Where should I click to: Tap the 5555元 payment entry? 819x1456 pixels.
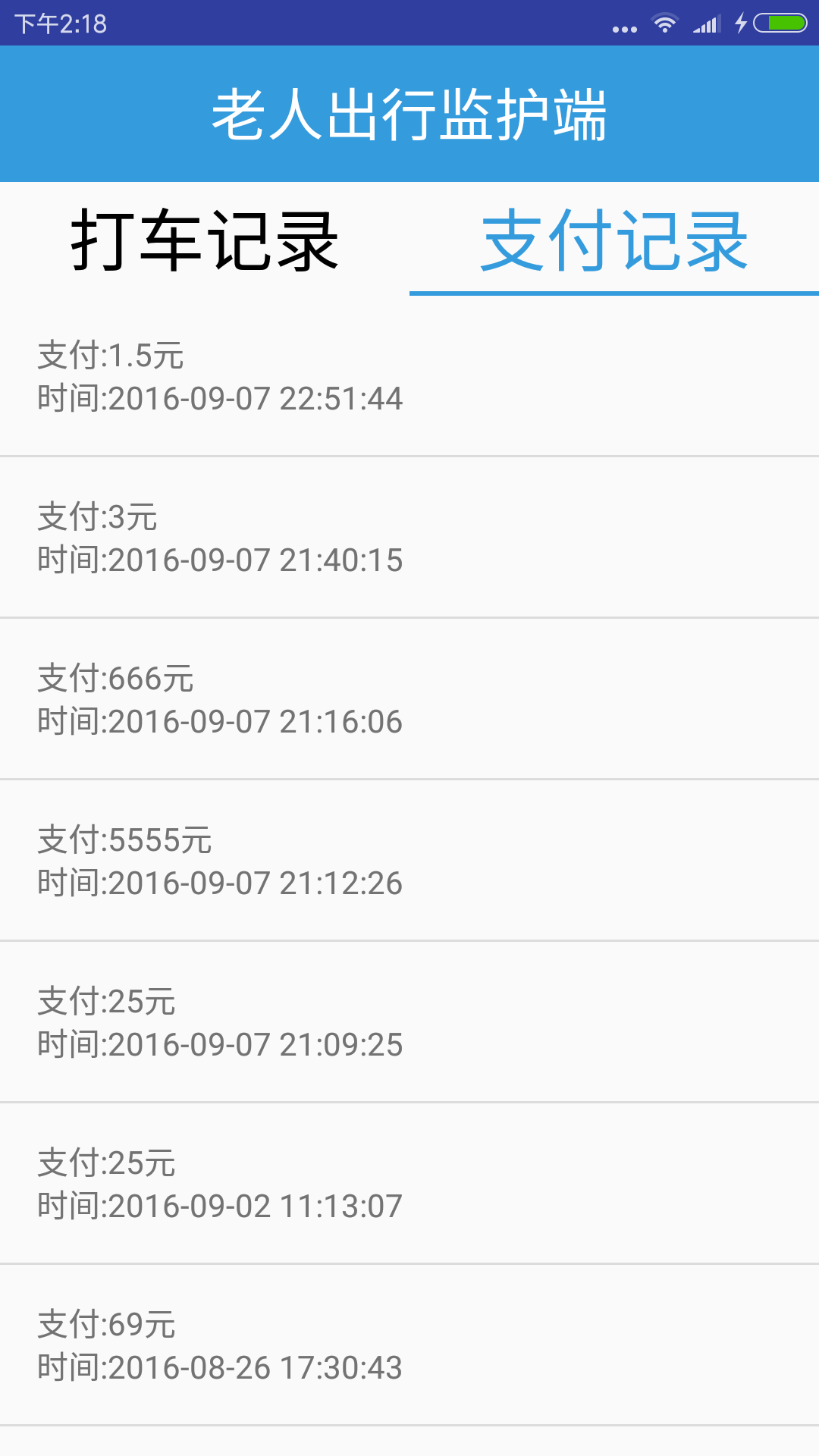[x=409, y=861]
